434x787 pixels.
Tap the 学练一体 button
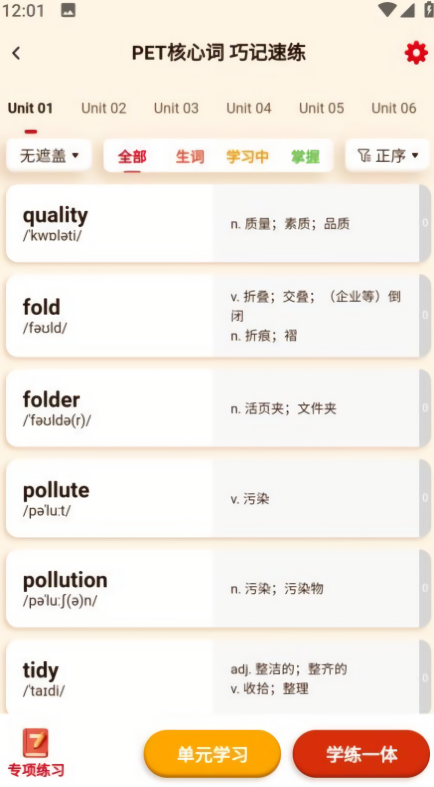click(x=361, y=753)
